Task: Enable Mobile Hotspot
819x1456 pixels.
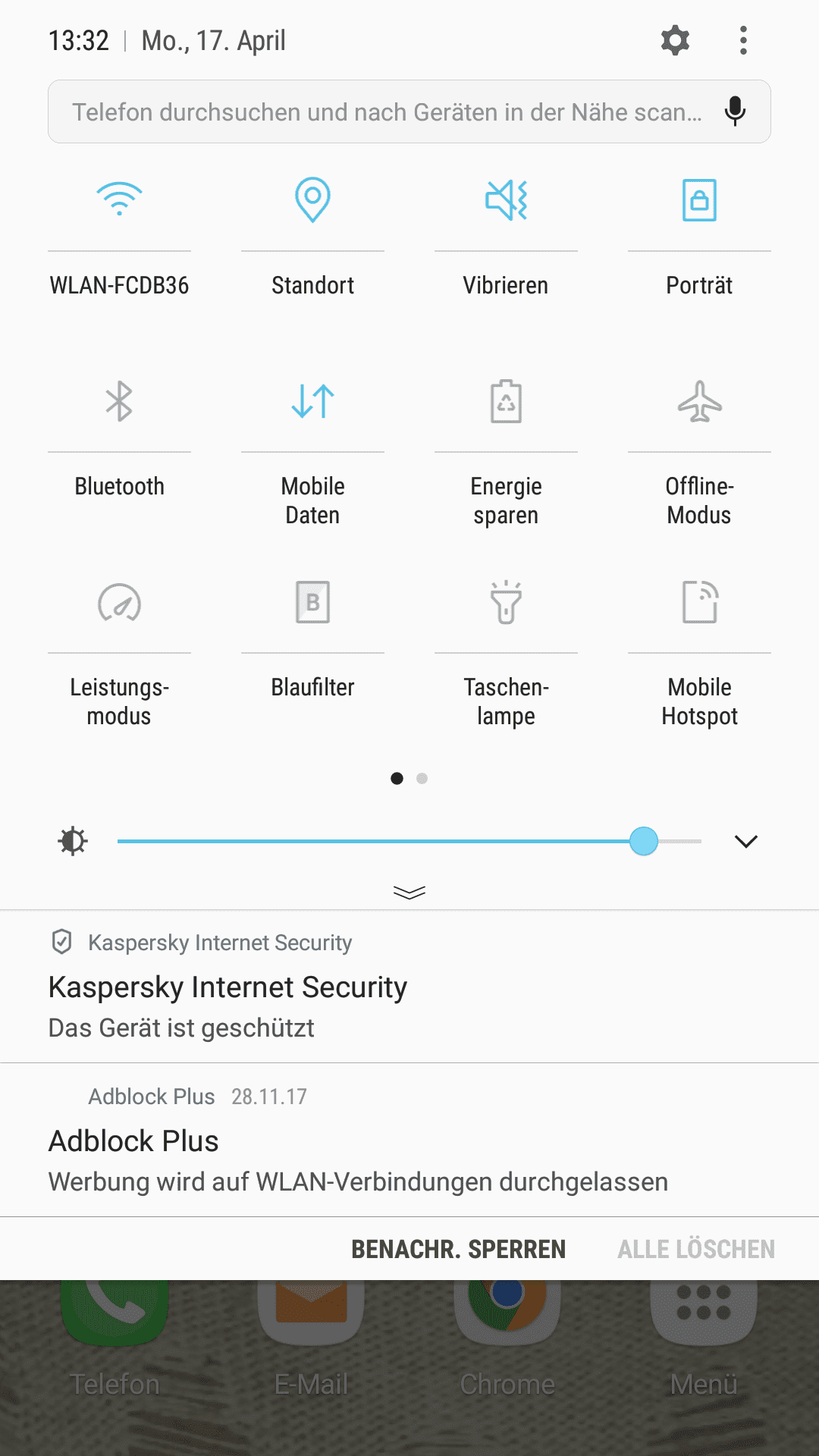Action: pyautogui.click(x=699, y=603)
